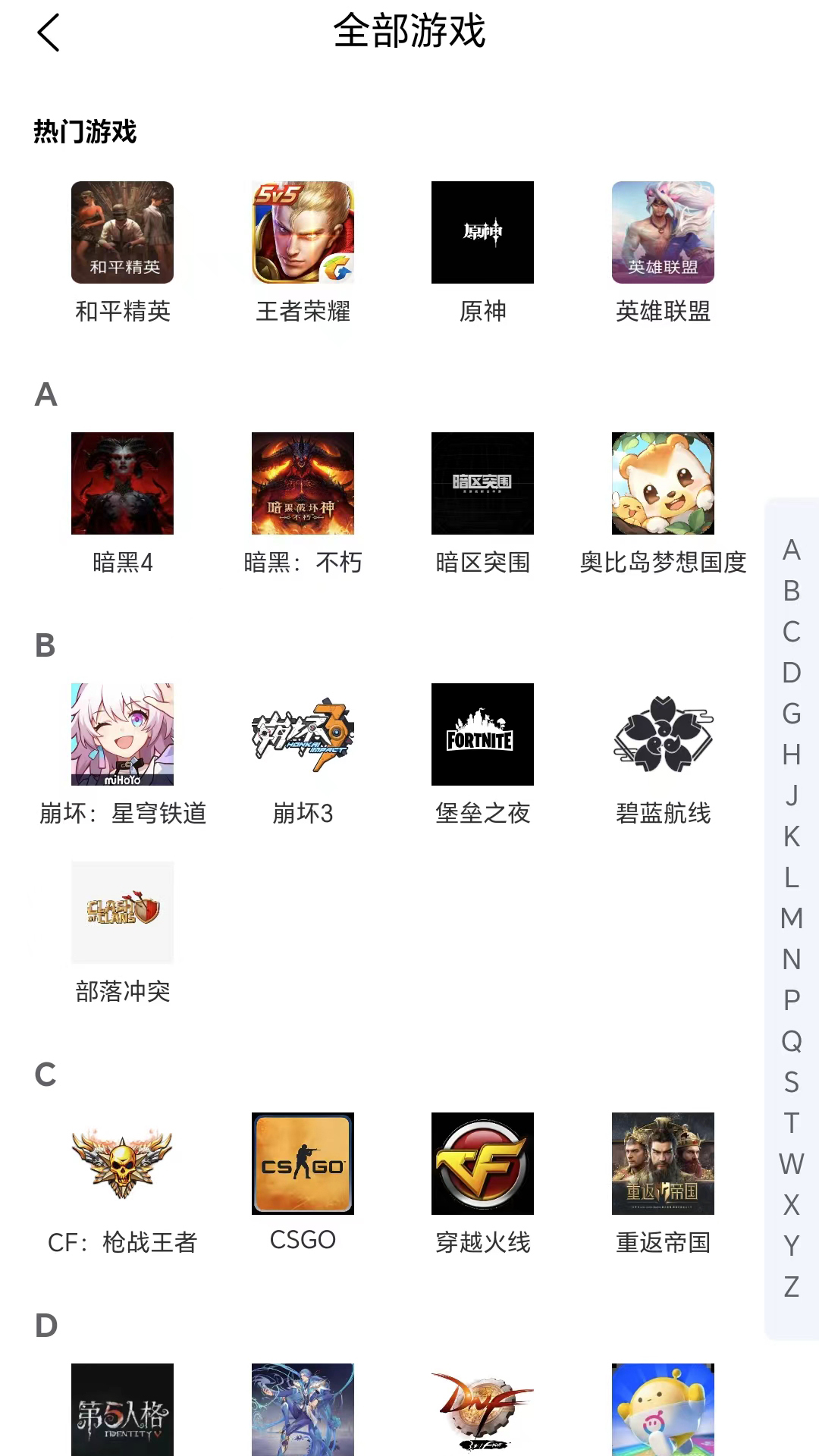Image resolution: width=819 pixels, height=1456 pixels.
Task: Open the 重返帝国 game icon
Action: click(x=662, y=1164)
